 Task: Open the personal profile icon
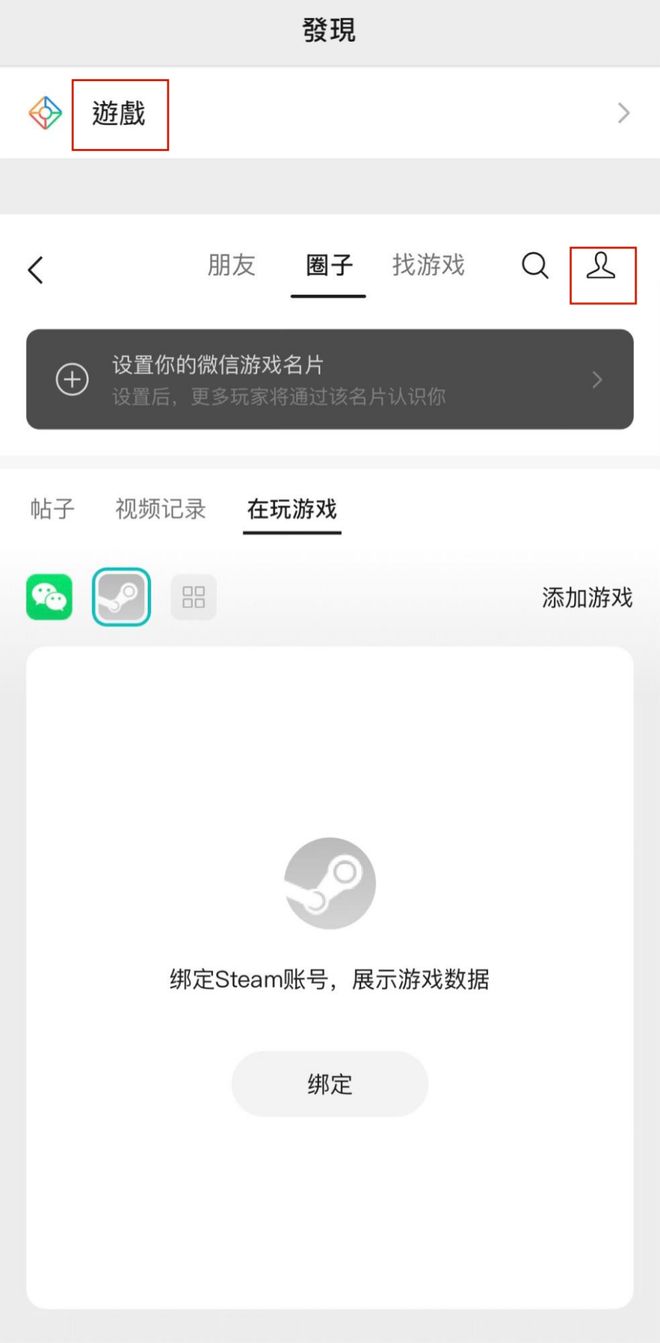601,266
